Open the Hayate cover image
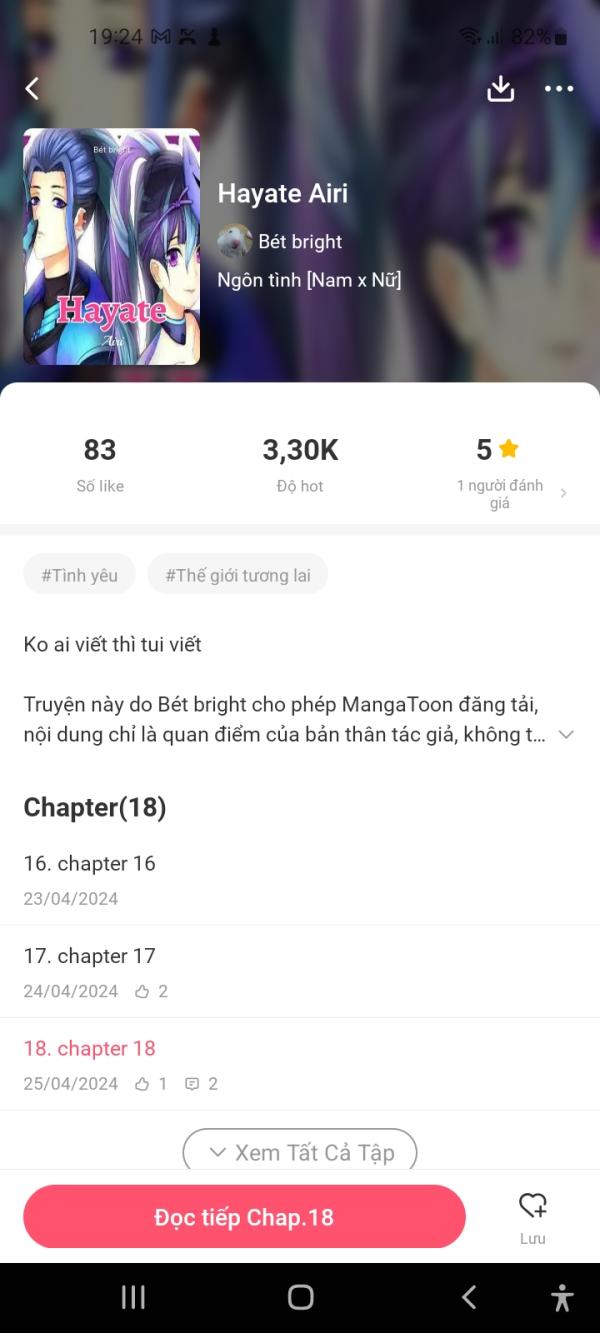Image resolution: width=600 pixels, height=1333 pixels. click(x=111, y=247)
